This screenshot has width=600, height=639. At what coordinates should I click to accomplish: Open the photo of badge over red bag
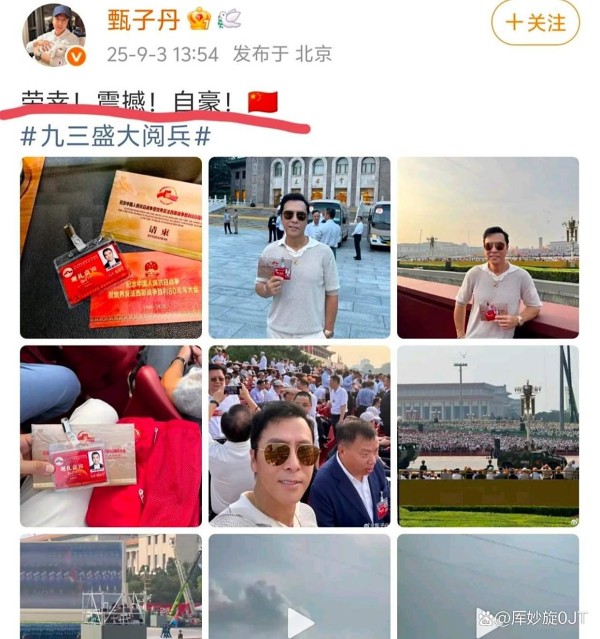point(111,436)
